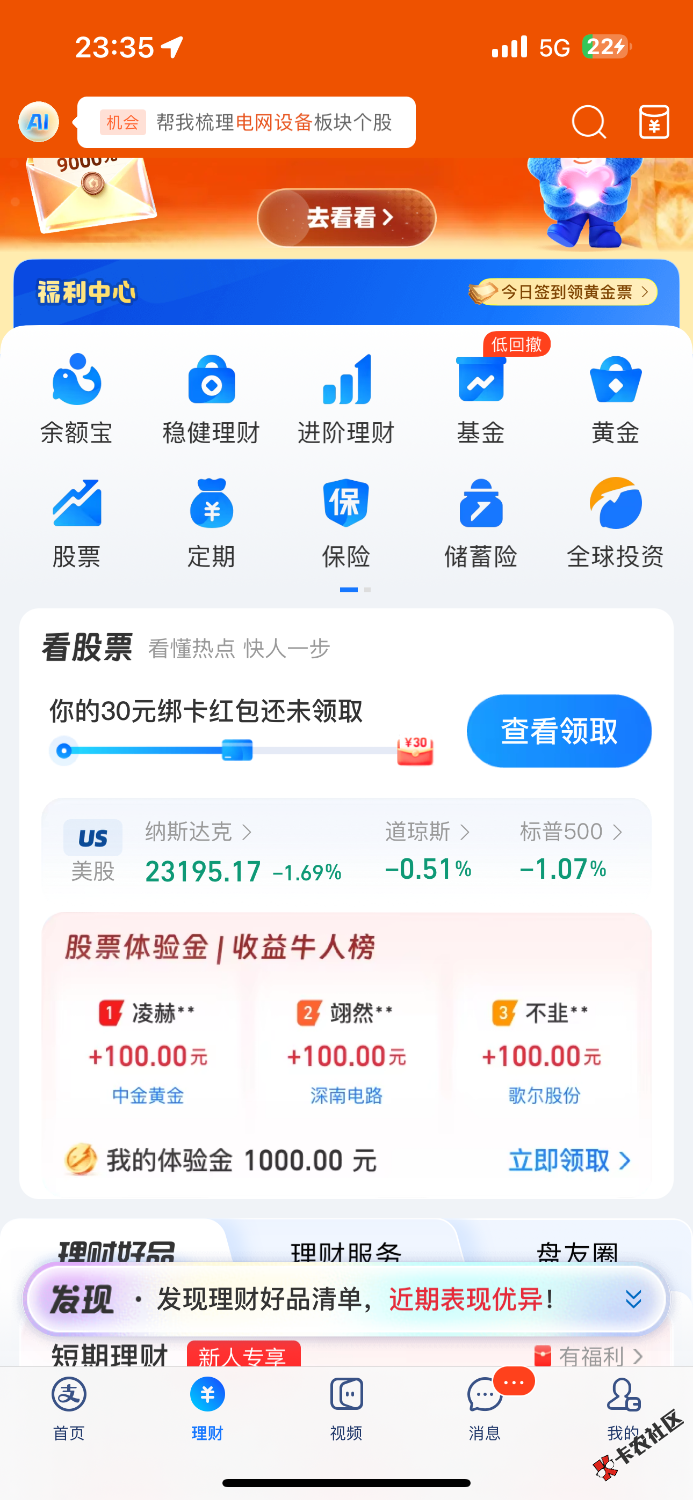Image resolution: width=693 pixels, height=1500 pixels.
Task: Tap 查看领取 to claim red packet
Action: [x=559, y=731]
